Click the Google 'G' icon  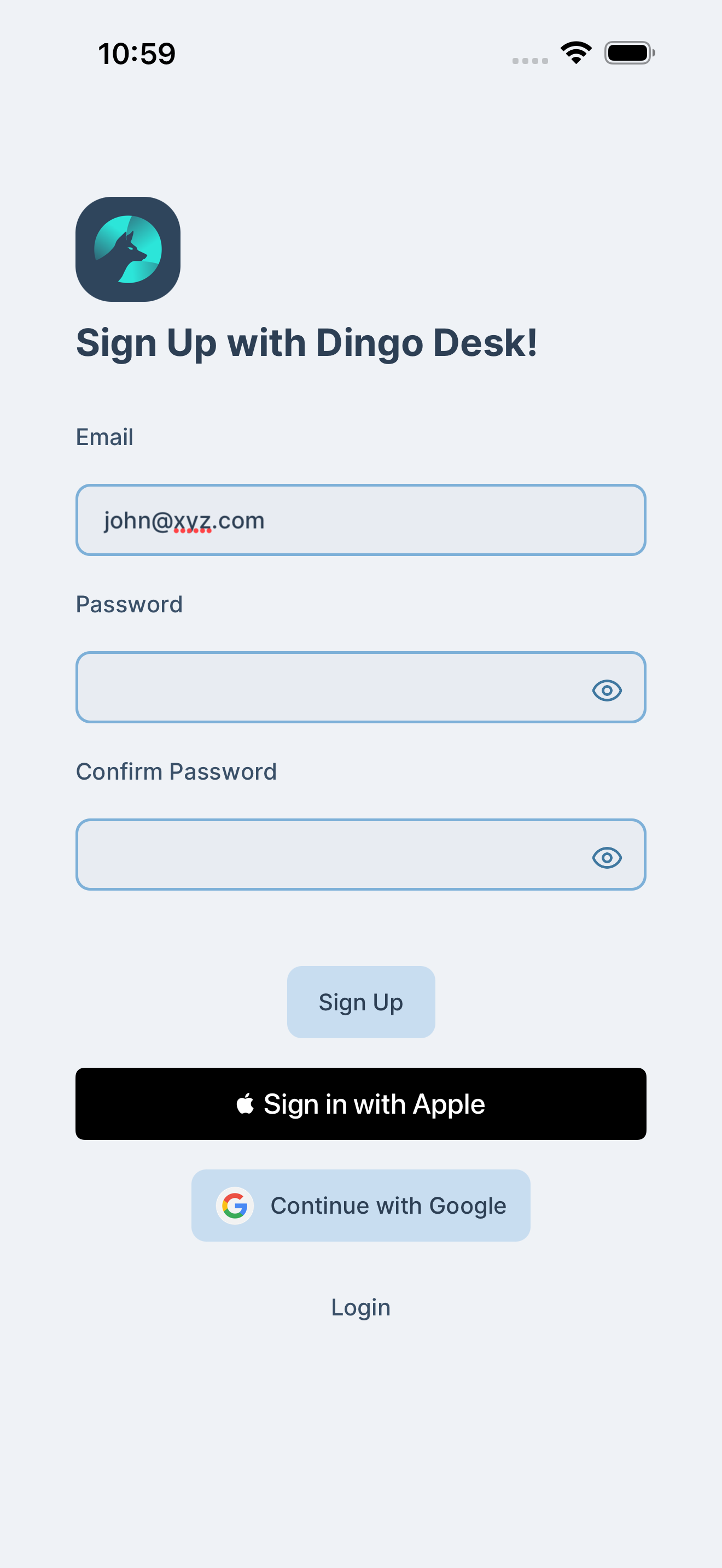pos(237,1205)
